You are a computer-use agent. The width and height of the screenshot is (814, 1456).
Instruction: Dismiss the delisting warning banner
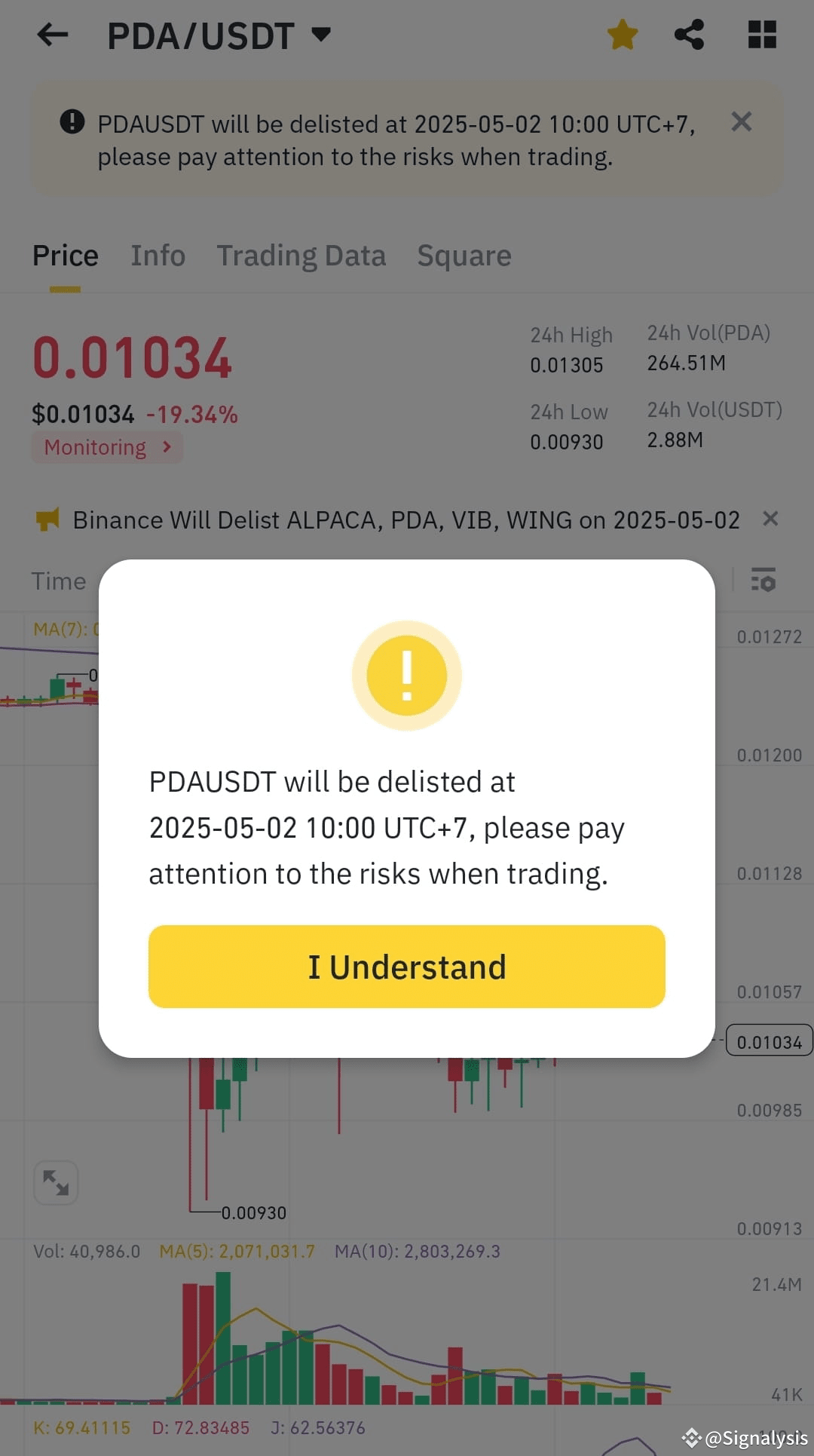click(x=741, y=121)
